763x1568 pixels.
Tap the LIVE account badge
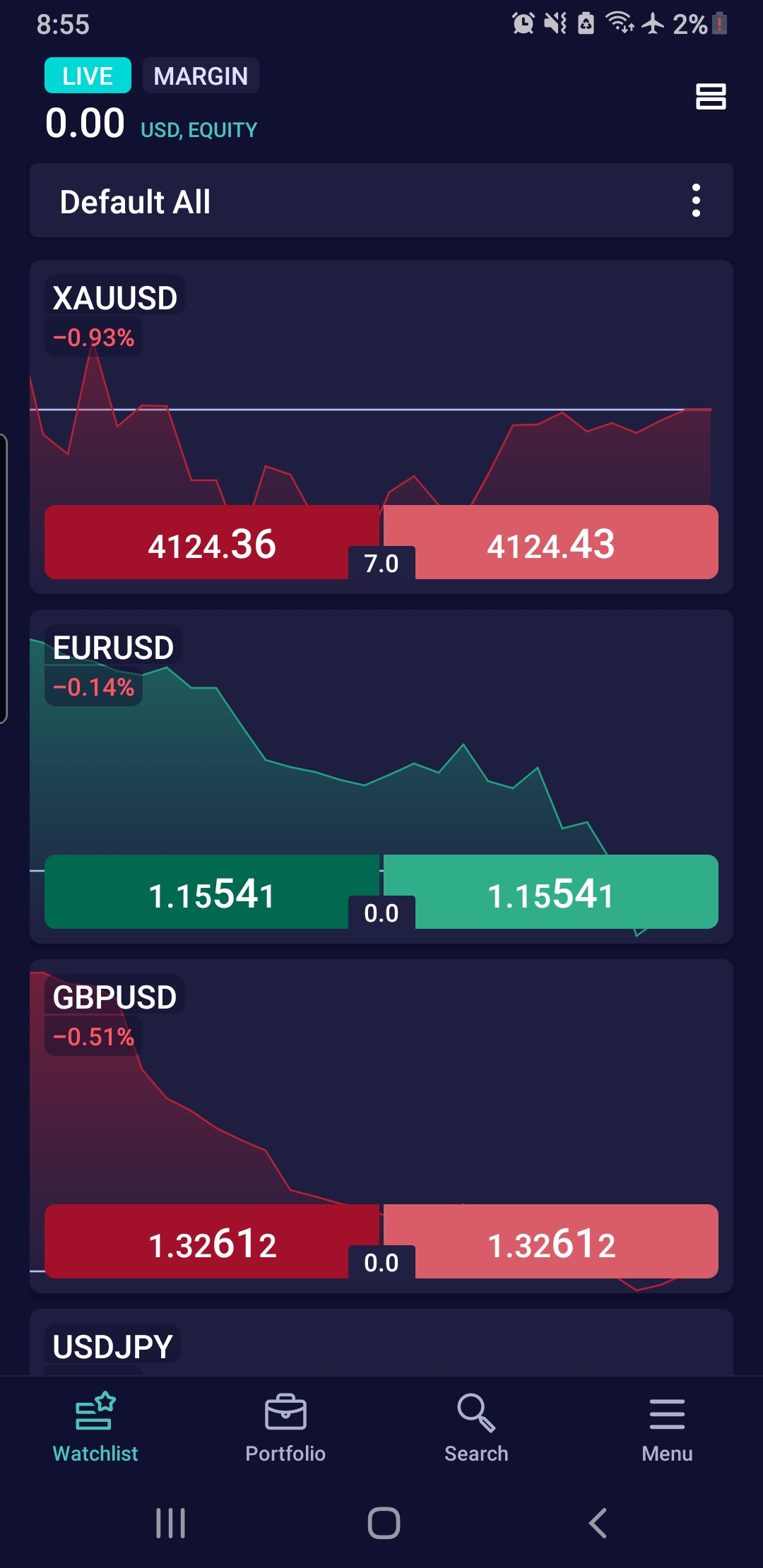coord(88,76)
